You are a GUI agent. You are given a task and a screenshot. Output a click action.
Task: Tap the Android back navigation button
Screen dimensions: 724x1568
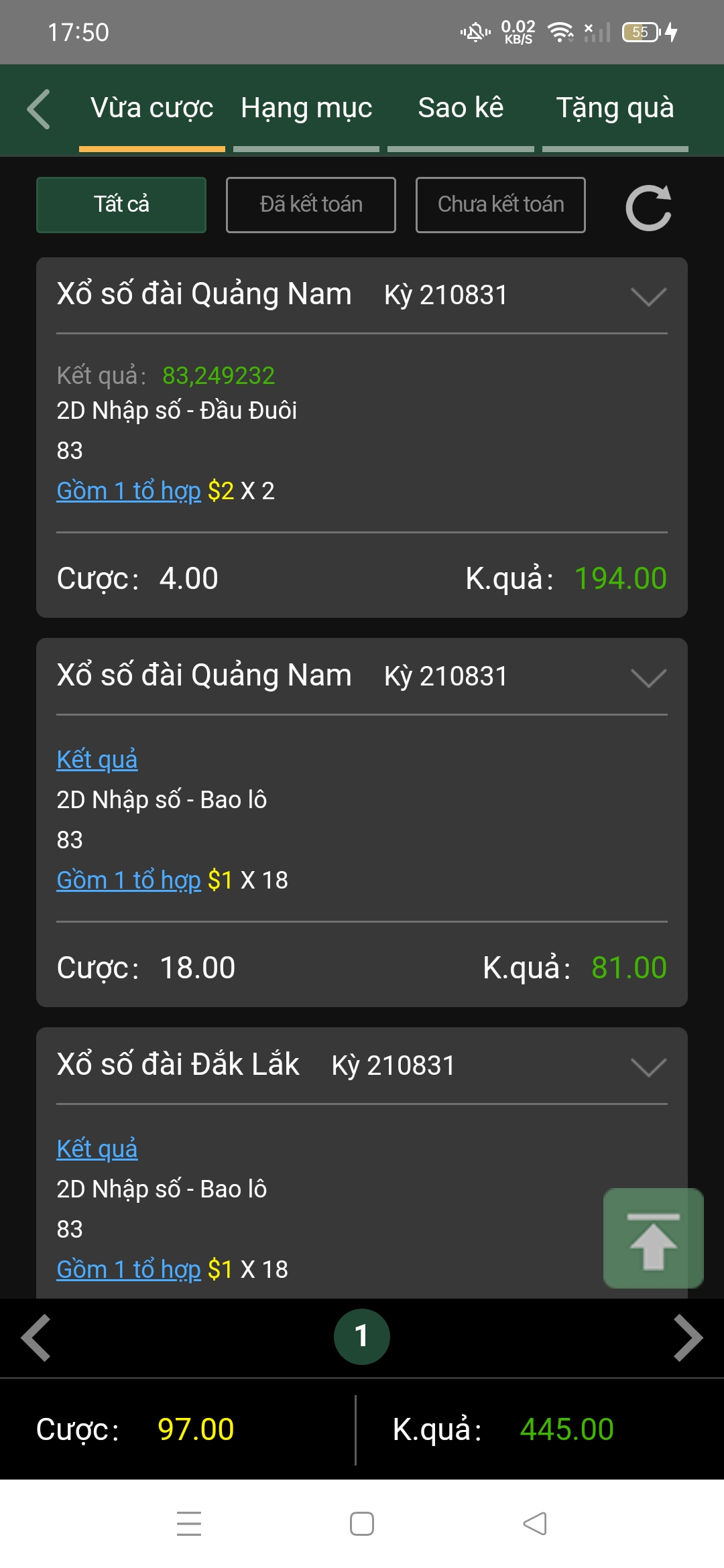(534, 1524)
